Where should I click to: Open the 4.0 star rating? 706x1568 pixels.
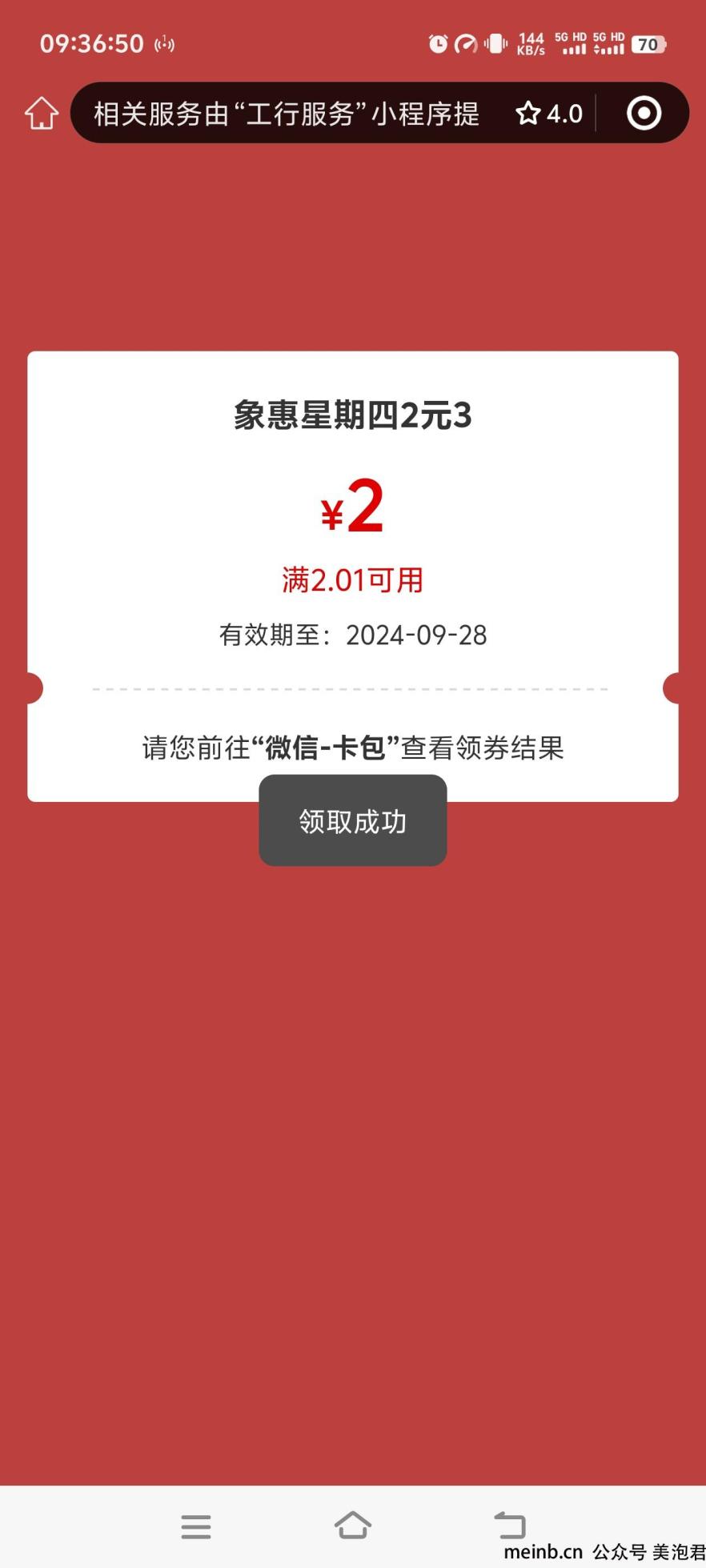point(549,114)
